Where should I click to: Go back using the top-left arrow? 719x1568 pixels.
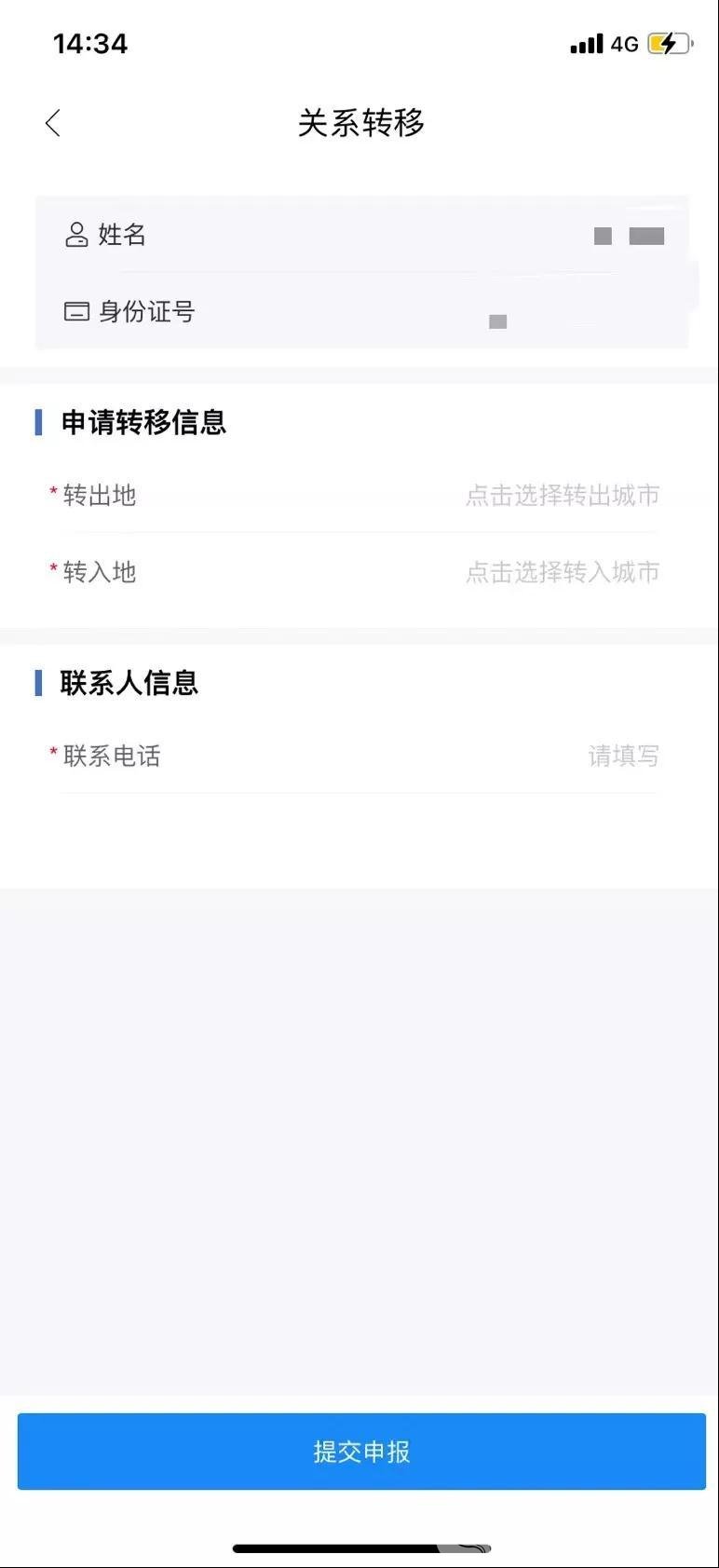(53, 123)
